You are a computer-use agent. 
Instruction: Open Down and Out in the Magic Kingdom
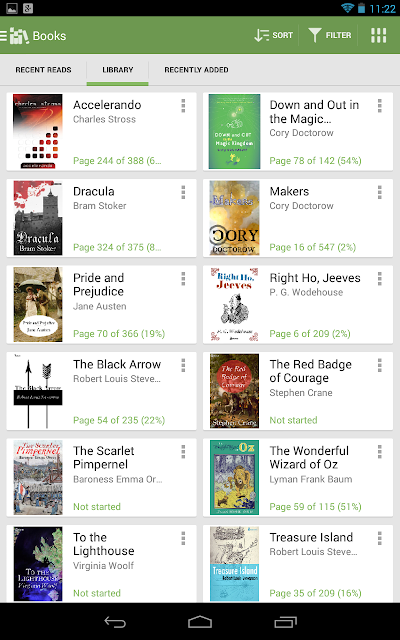[x=298, y=131]
